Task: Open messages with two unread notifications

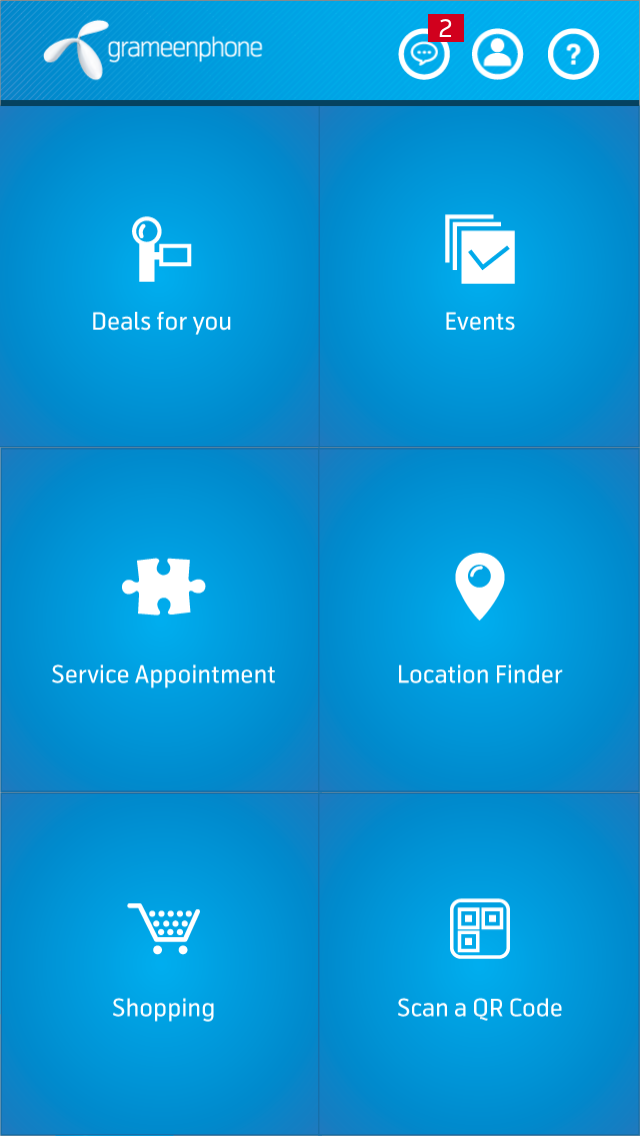Action: pos(424,53)
